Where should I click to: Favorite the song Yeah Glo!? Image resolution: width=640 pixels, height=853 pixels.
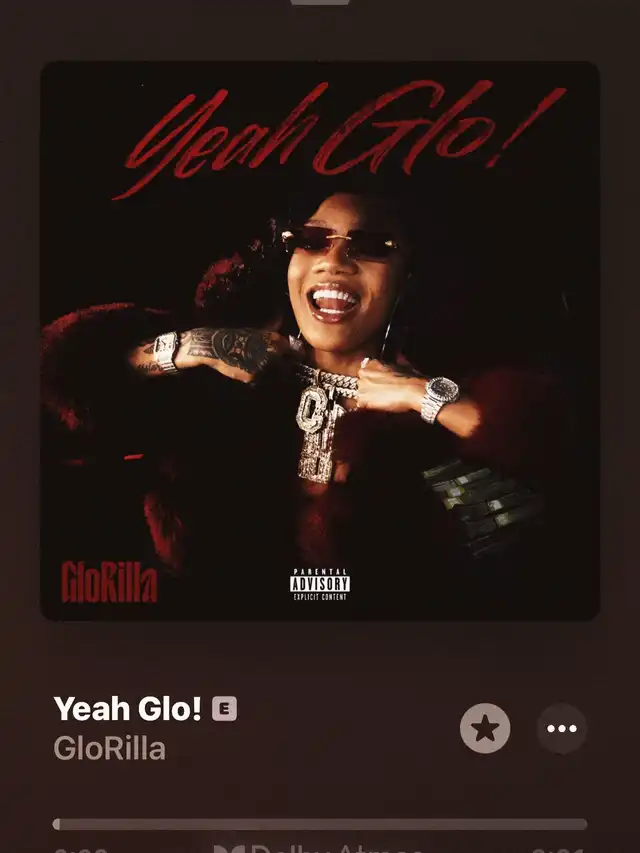[x=485, y=728]
